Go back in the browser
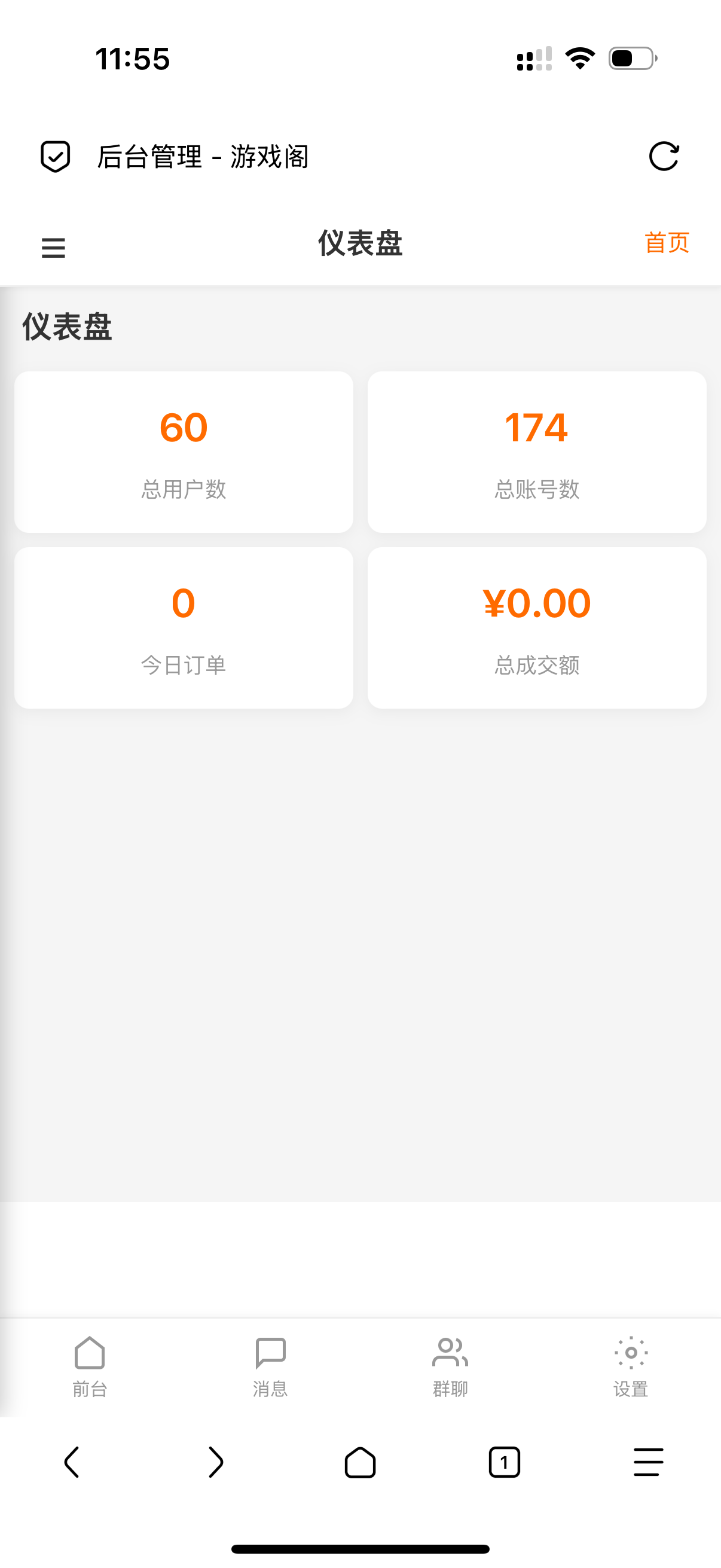721x1568 pixels. [72, 1462]
